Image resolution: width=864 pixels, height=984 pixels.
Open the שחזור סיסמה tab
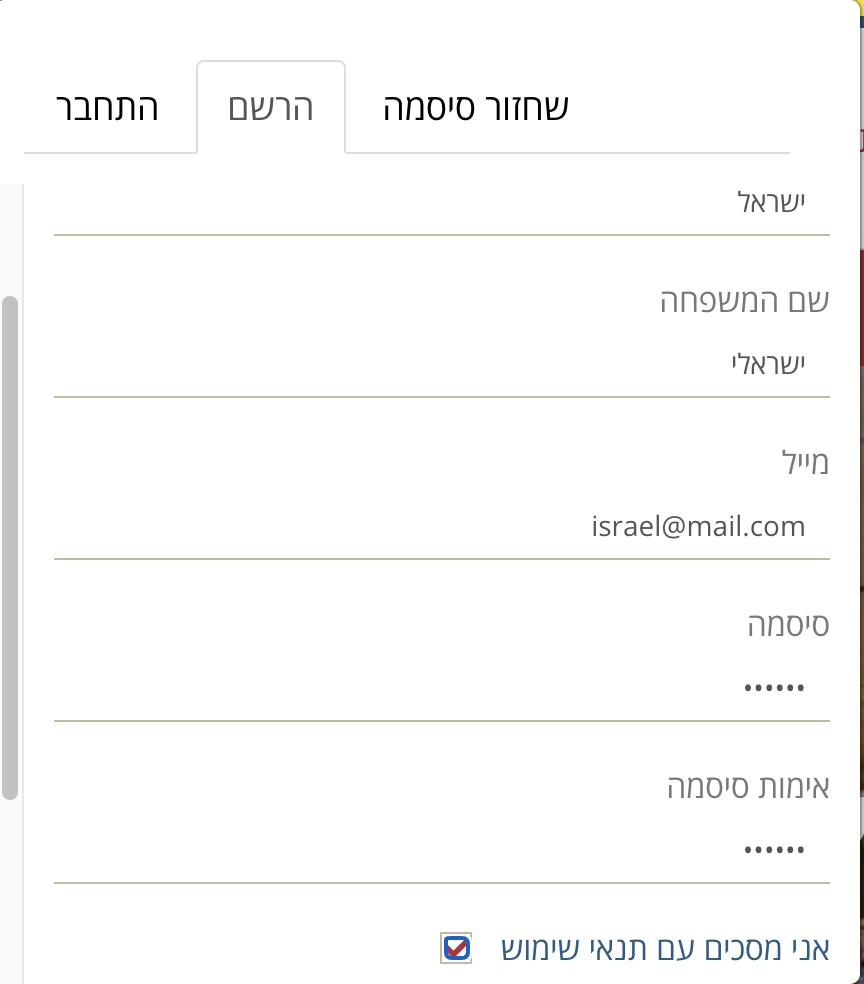(x=475, y=108)
